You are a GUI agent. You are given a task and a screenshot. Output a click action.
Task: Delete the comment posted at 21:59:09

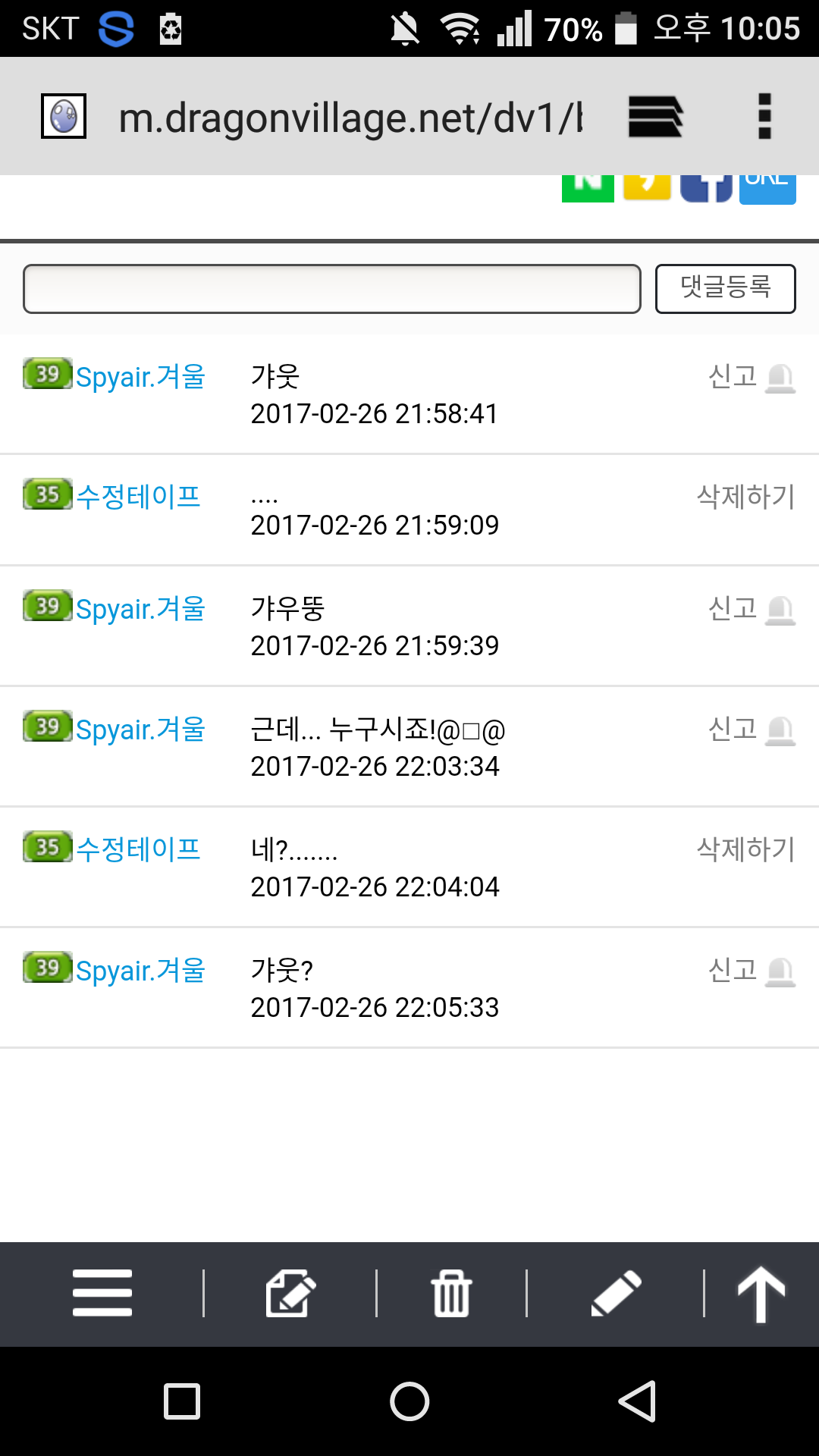coord(745,497)
